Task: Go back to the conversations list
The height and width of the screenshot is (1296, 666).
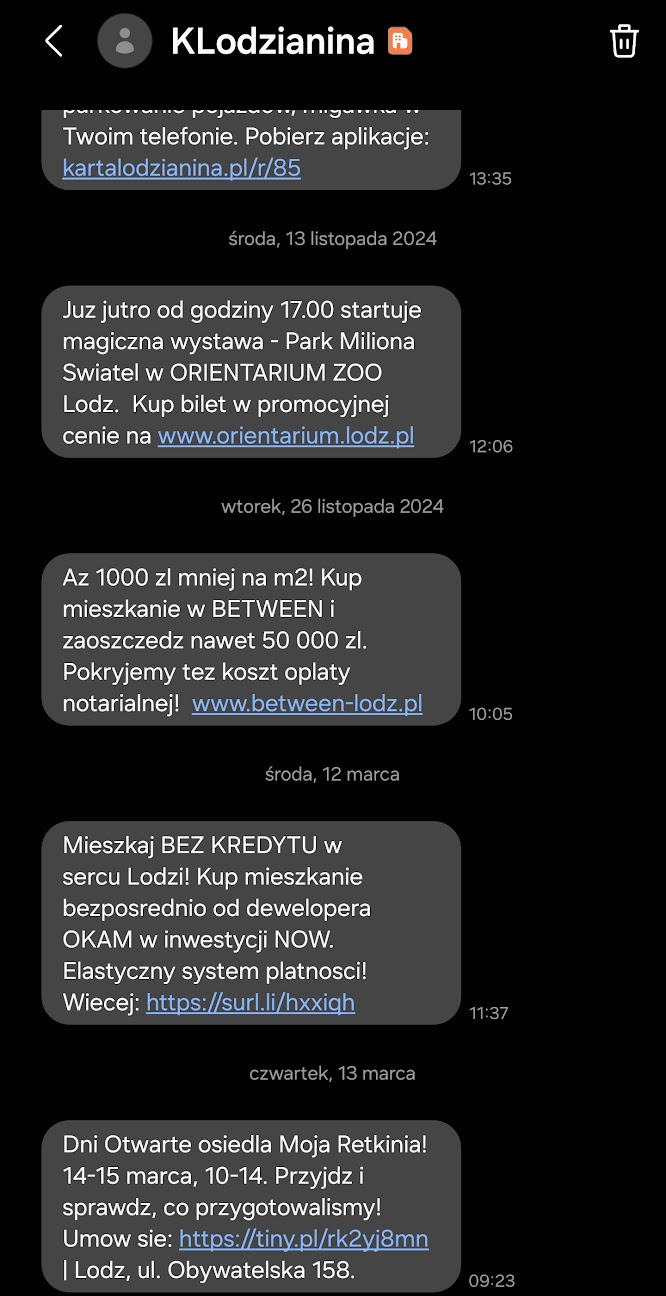Action: pyautogui.click(x=54, y=41)
